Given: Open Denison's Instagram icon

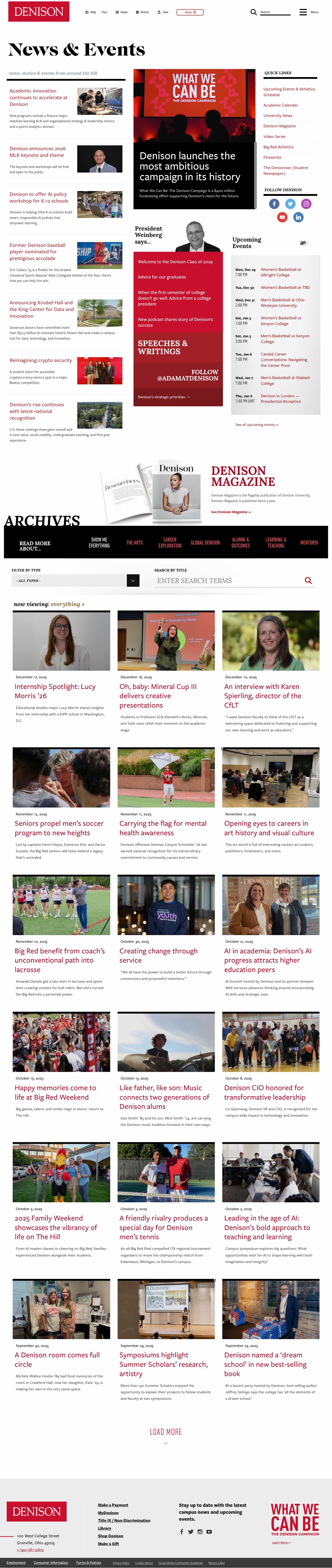Looking at the screenshot, I should pyautogui.click(x=306, y=204).
